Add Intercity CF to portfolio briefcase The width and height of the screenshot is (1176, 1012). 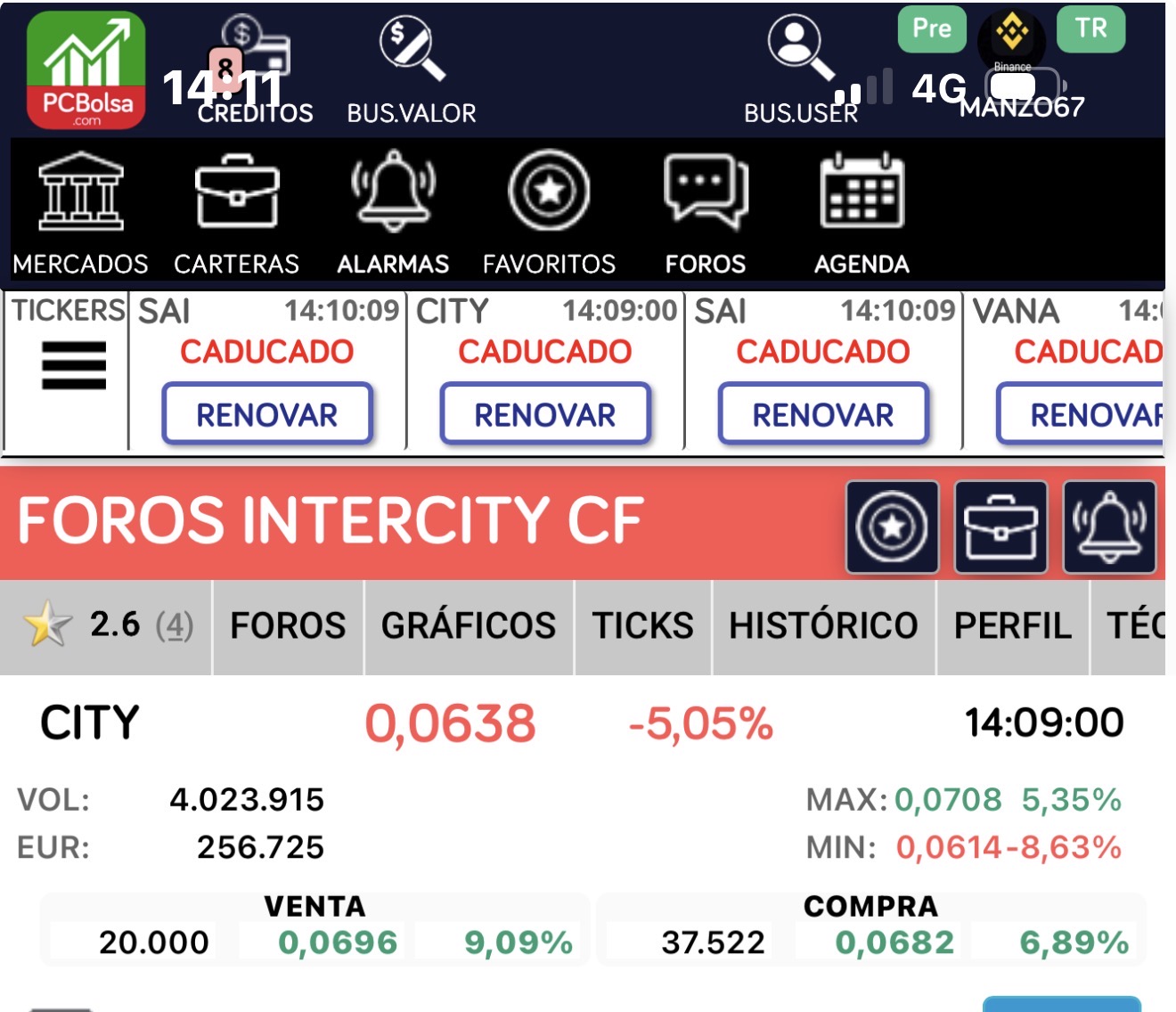point(1000,527)
